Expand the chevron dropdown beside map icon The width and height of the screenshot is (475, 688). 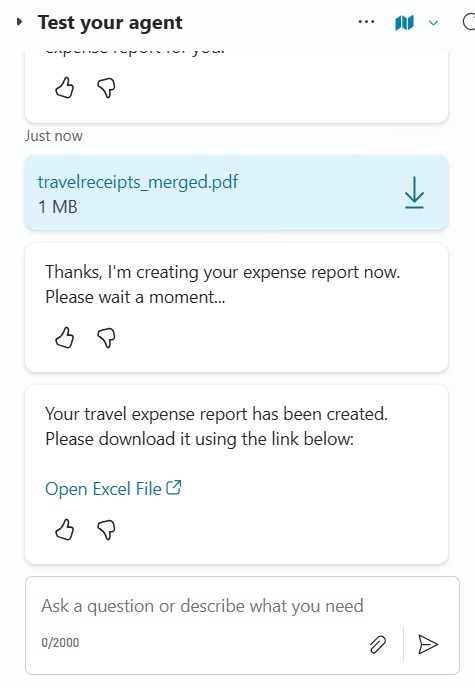pyautogui.click(x=433, y=23)
